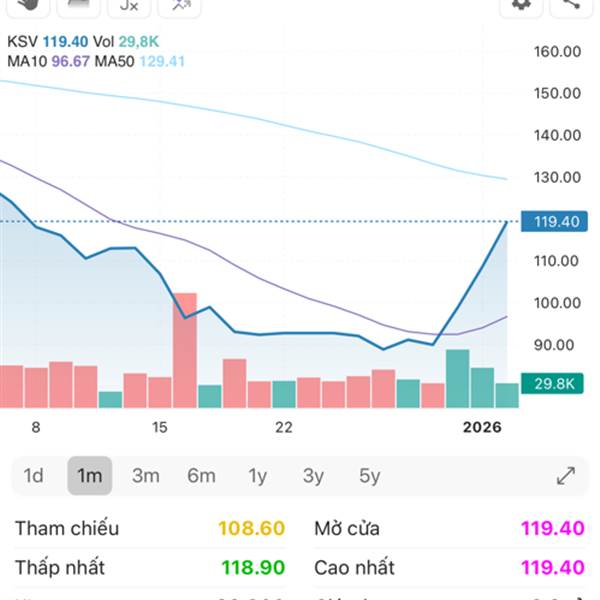Open the fx indicators button

coord(129,6)
